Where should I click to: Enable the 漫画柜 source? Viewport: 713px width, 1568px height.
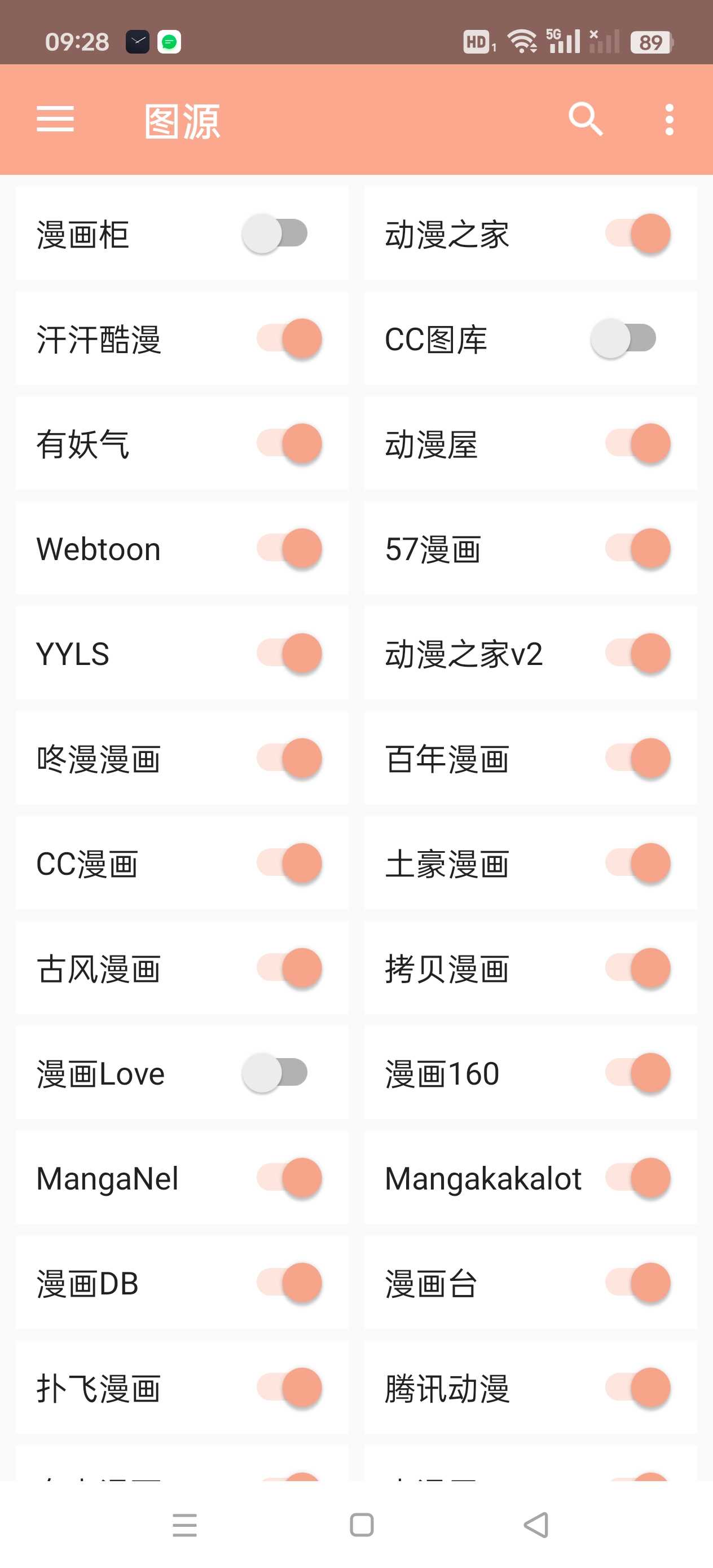click(275, 234)
